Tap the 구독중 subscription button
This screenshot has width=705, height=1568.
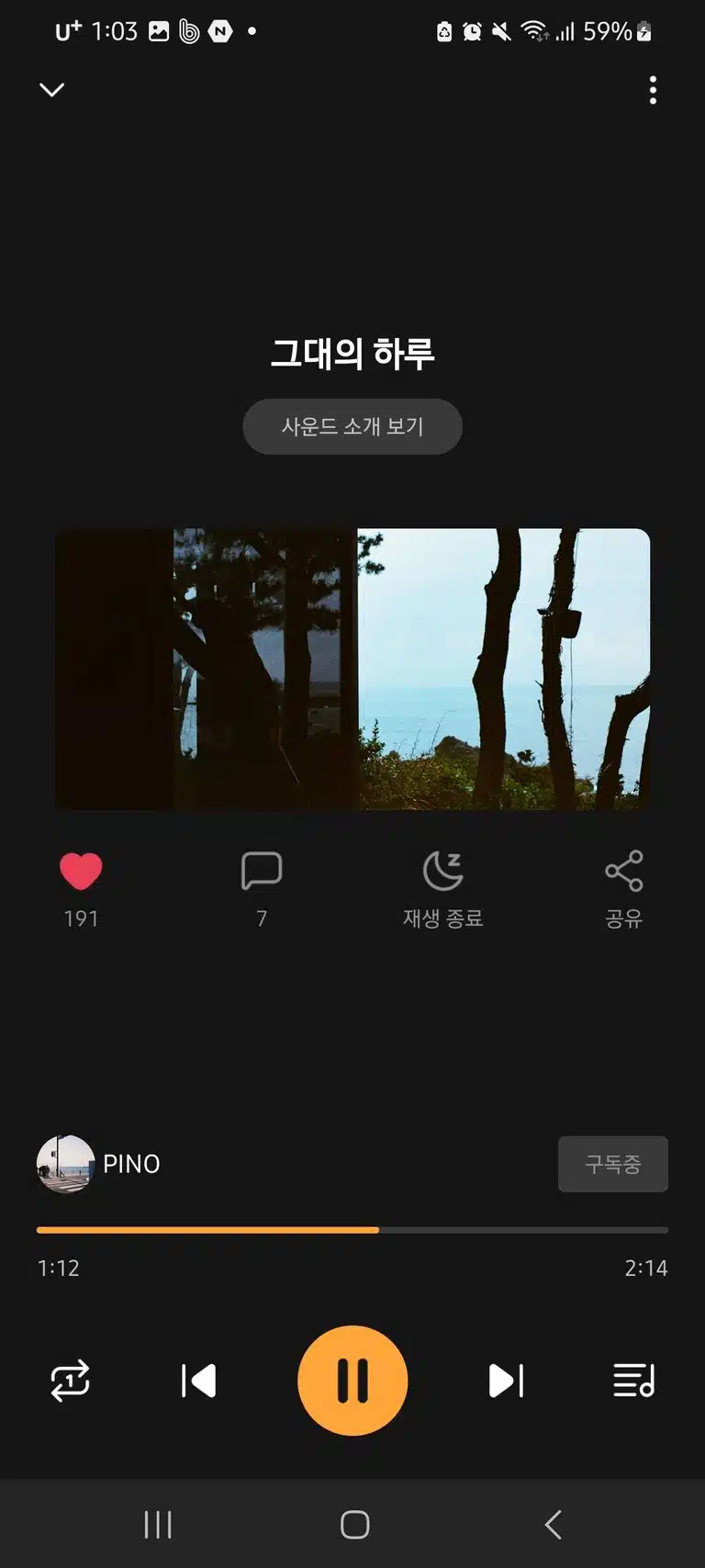tap(613, 1164)
